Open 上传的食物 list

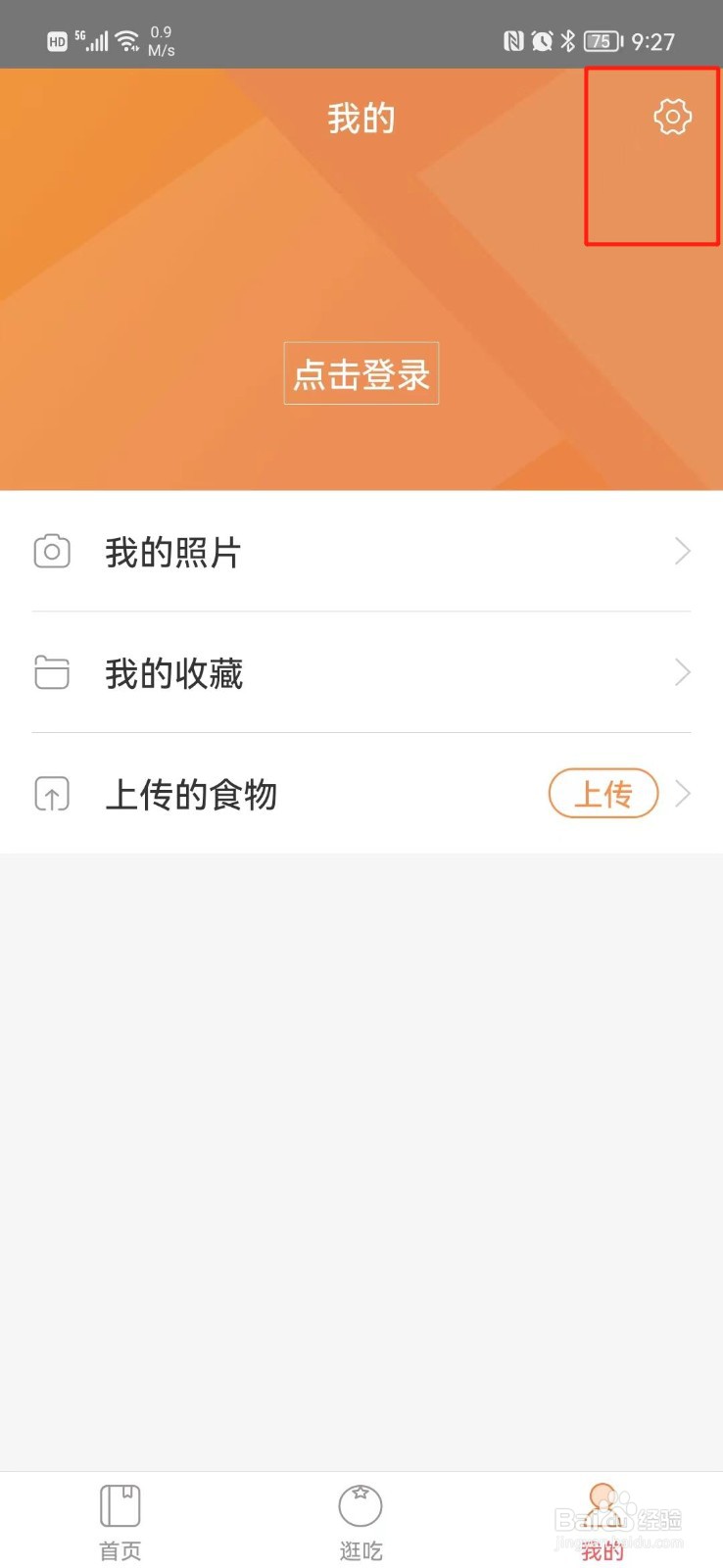coord(361,793)
